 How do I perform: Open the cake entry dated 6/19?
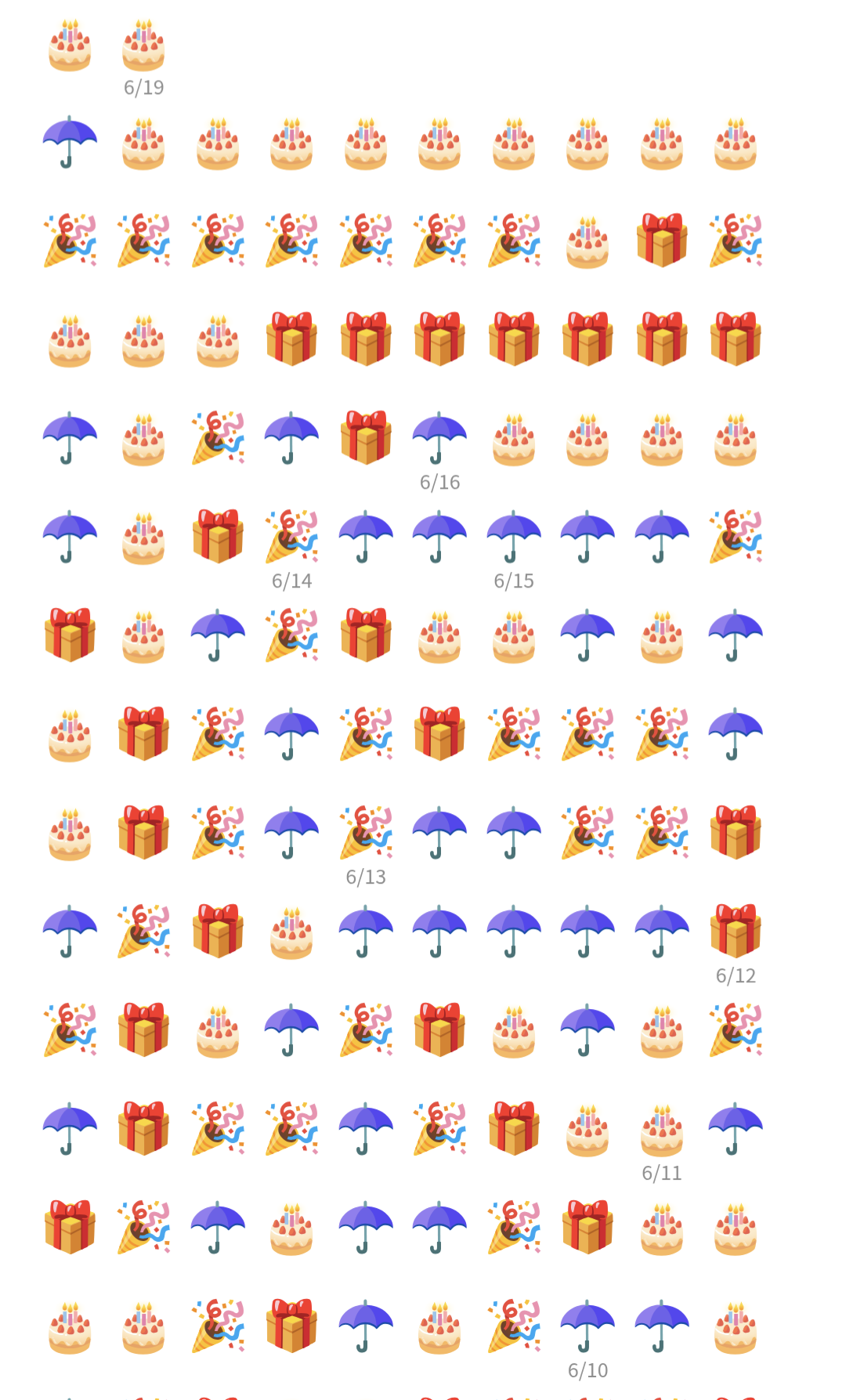point(144,45)
